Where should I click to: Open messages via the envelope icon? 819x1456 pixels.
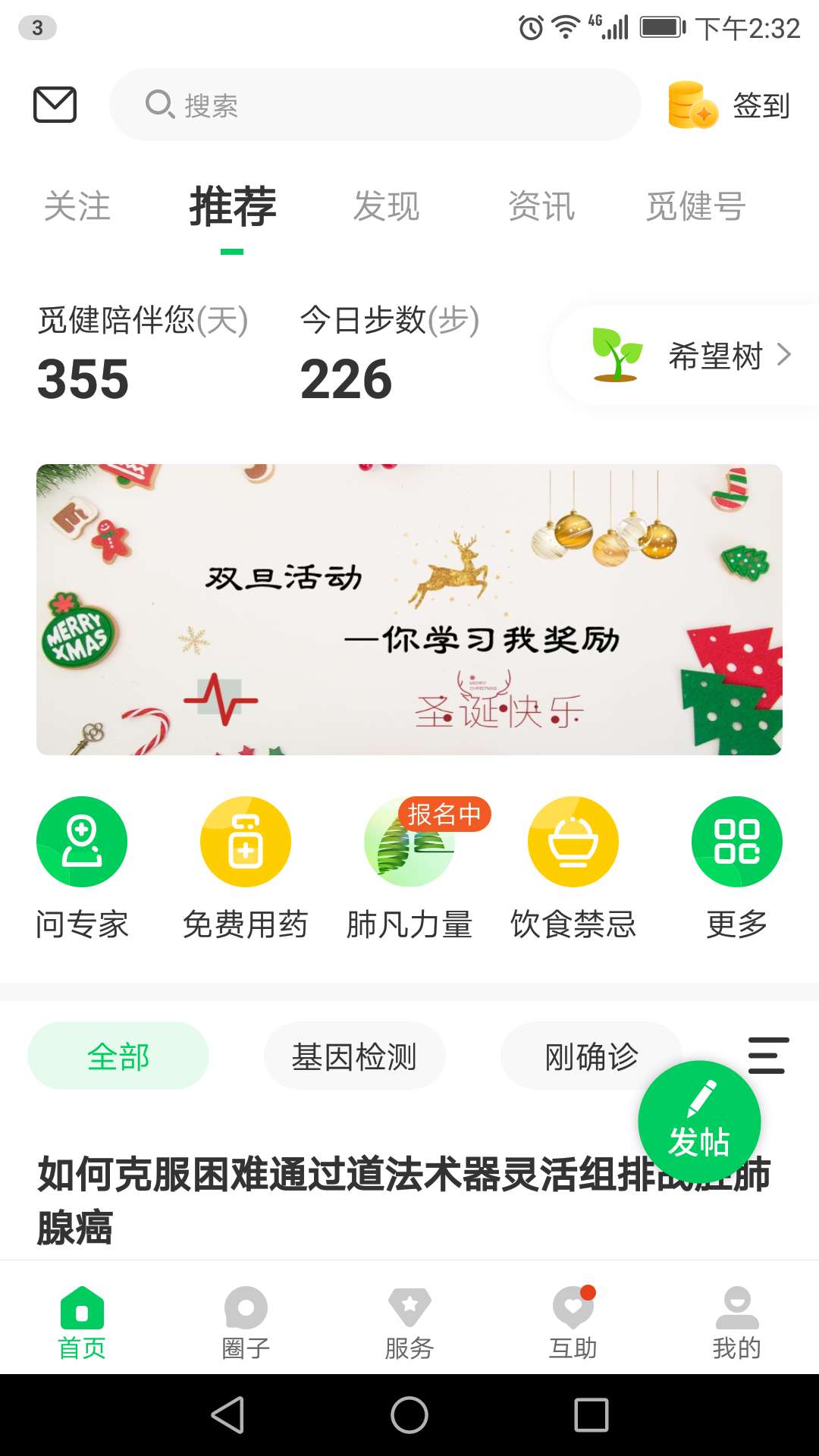pos(53,105)
